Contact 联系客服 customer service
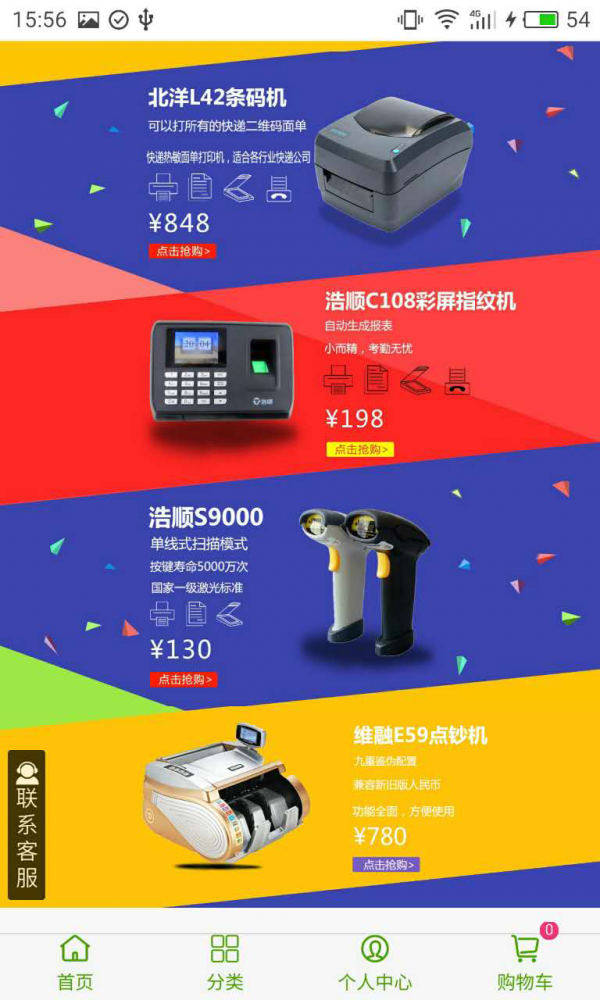Image resolution: width=600 pixels, height=1000 pixels. click(x=27, y=825)
